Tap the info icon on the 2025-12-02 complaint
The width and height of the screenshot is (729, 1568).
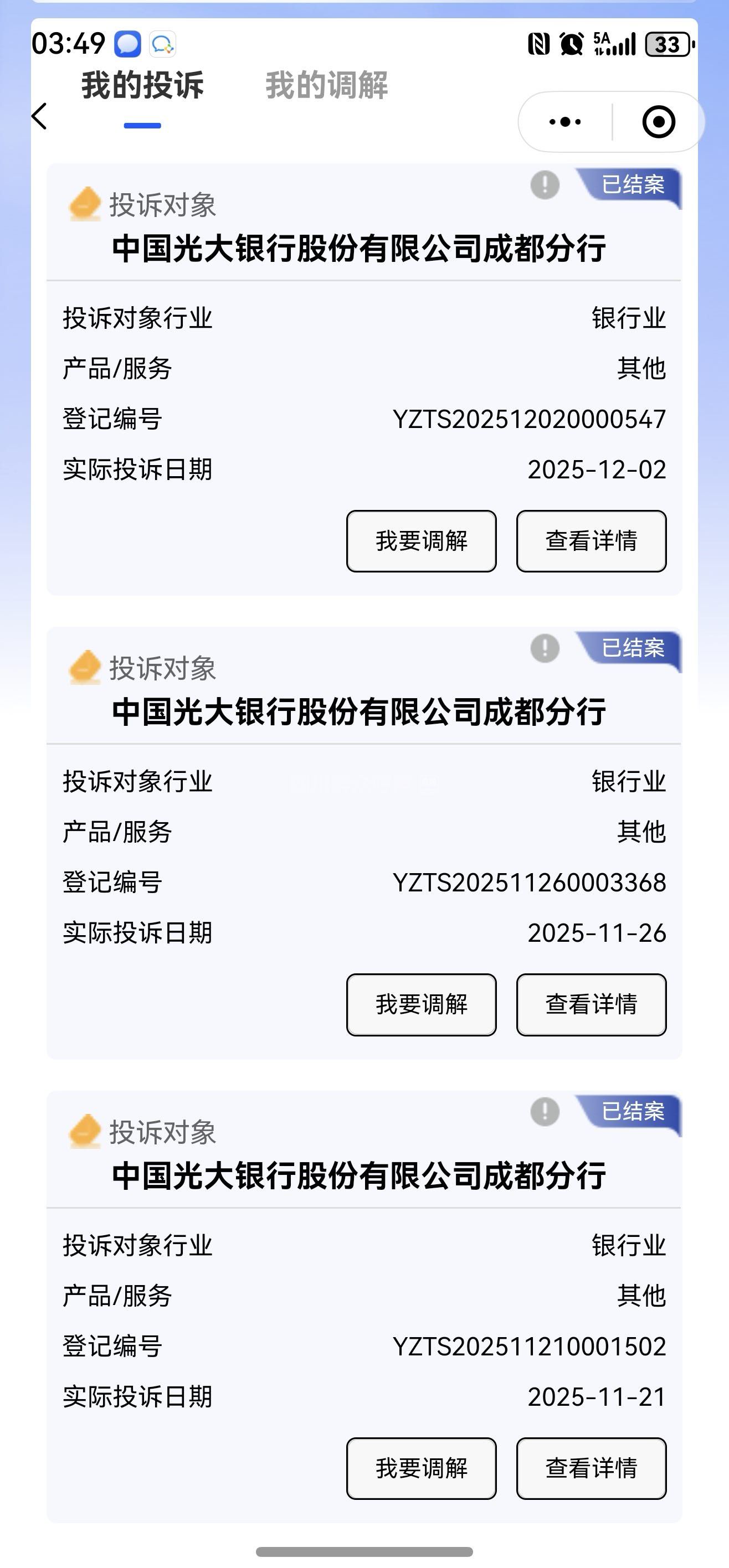[x=545, y=184]
